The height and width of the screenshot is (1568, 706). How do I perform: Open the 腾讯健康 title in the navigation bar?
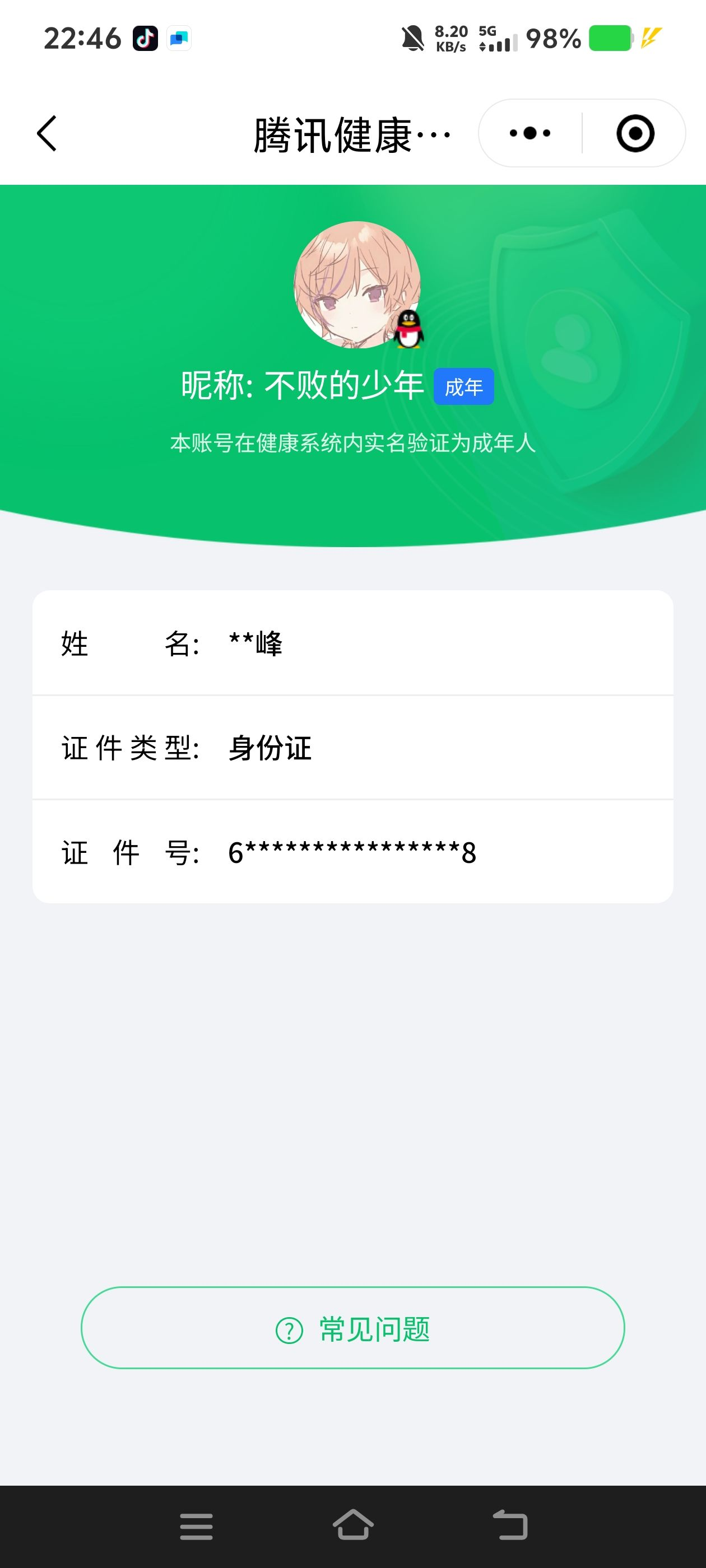click(x=352, y=133)
